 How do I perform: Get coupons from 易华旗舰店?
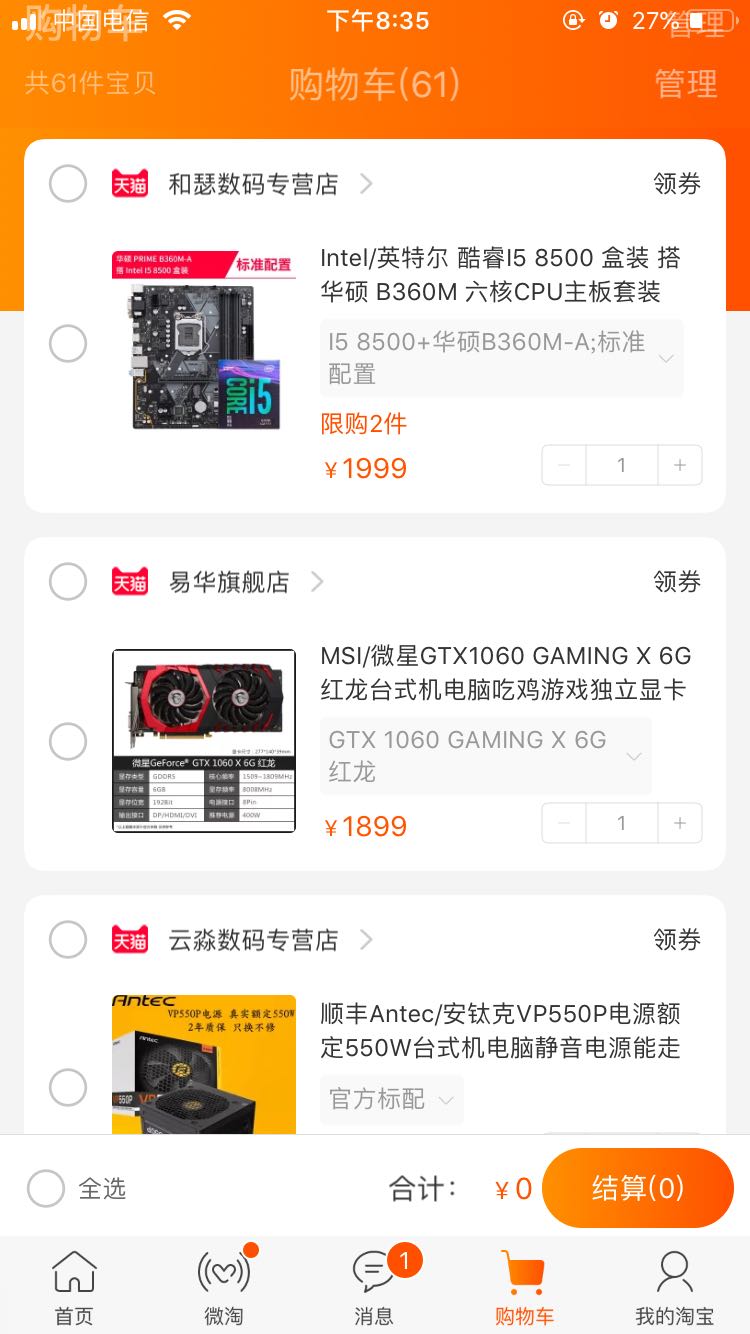tap(677, 582)
